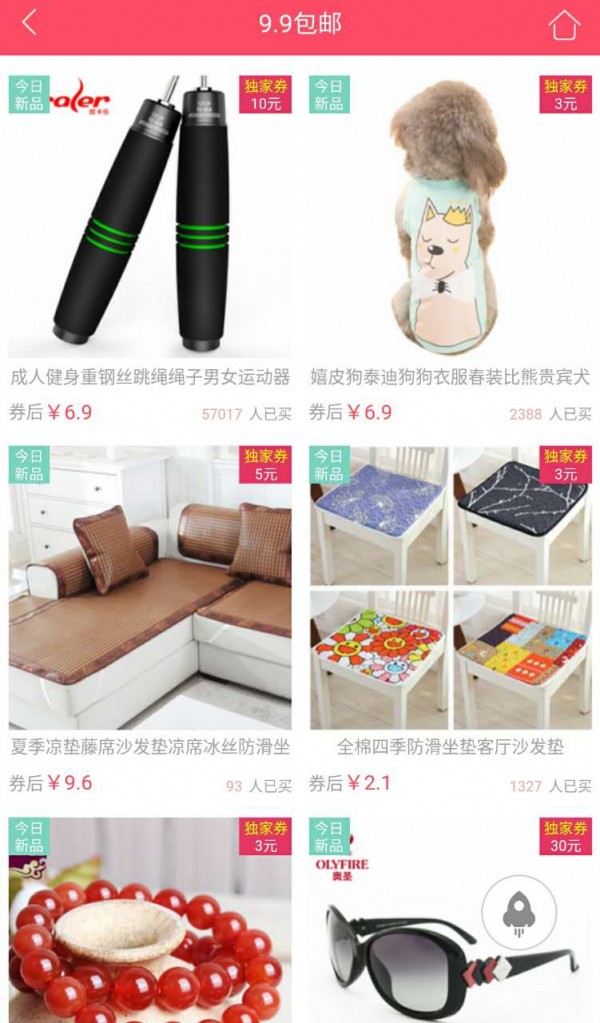Open the home icon in header

point(563,25)
